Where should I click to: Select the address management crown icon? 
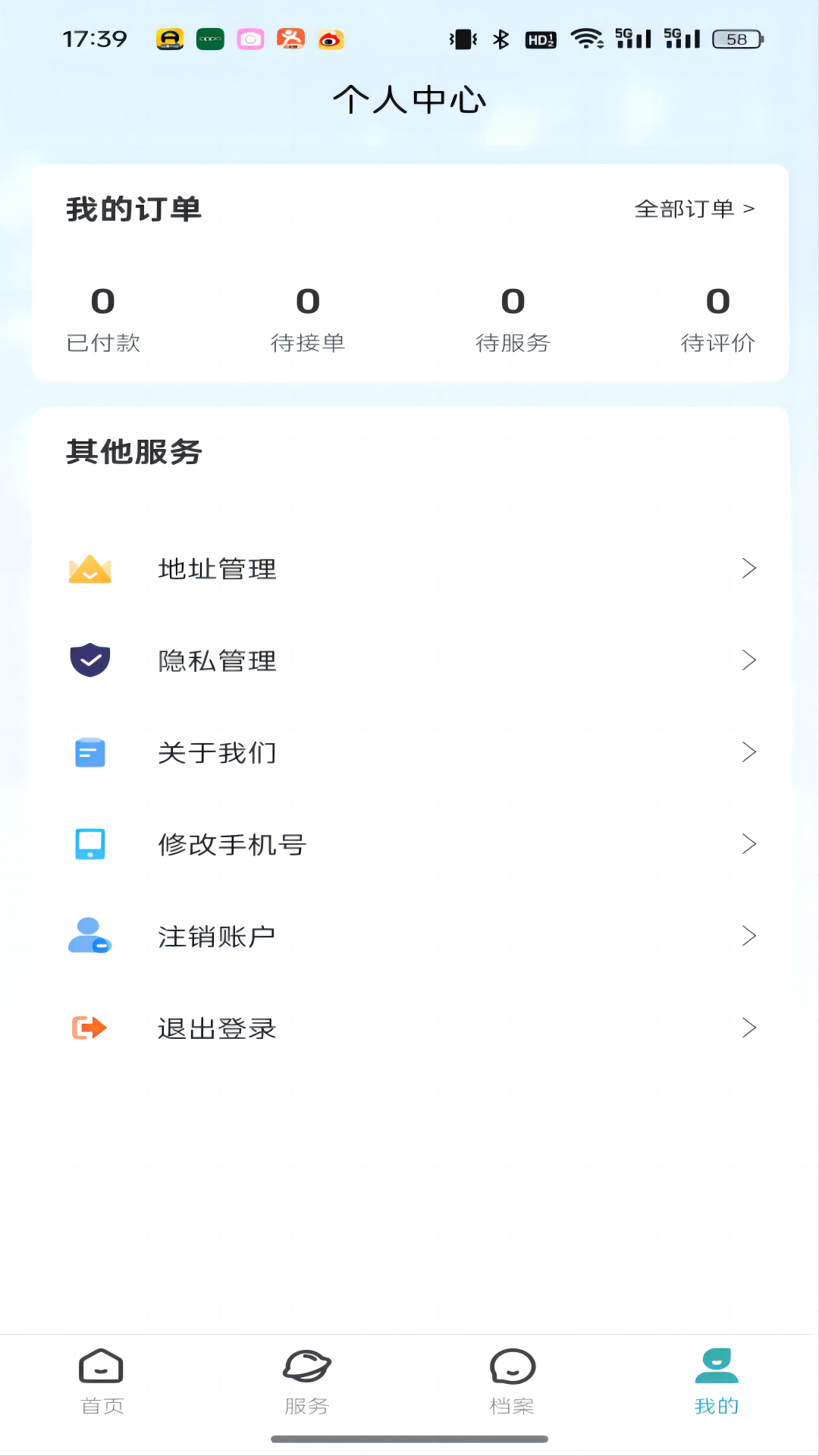89,570
